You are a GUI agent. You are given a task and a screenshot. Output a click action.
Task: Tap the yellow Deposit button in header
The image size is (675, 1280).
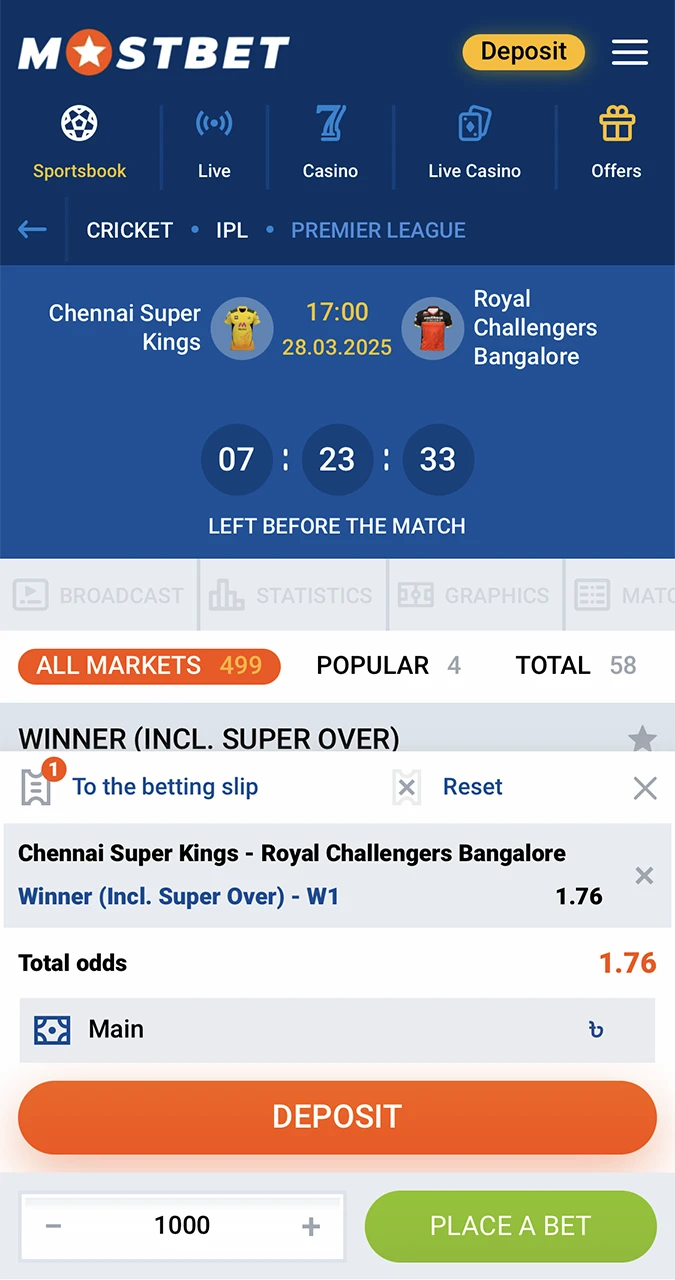pos(523,52)
